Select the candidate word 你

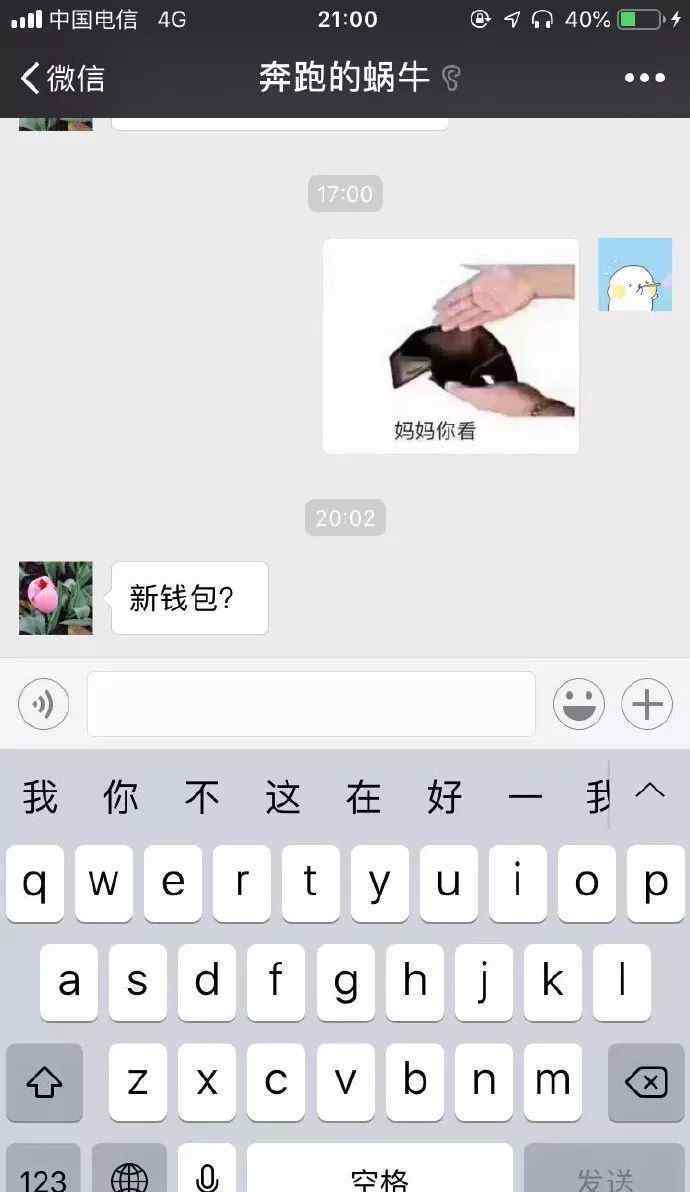click(121, 797)
